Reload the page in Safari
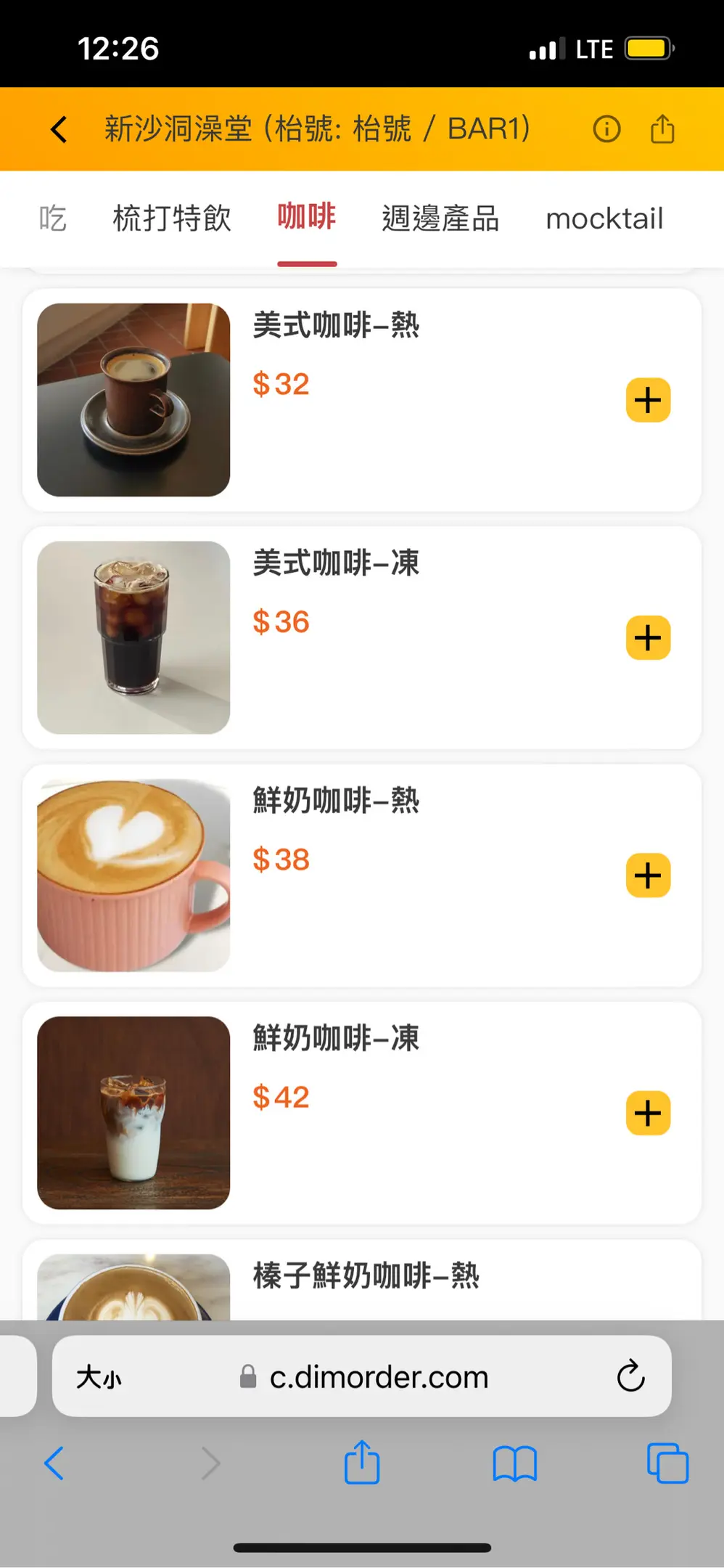Screen dimensions: 724x1568 [x=630, y=1376]
